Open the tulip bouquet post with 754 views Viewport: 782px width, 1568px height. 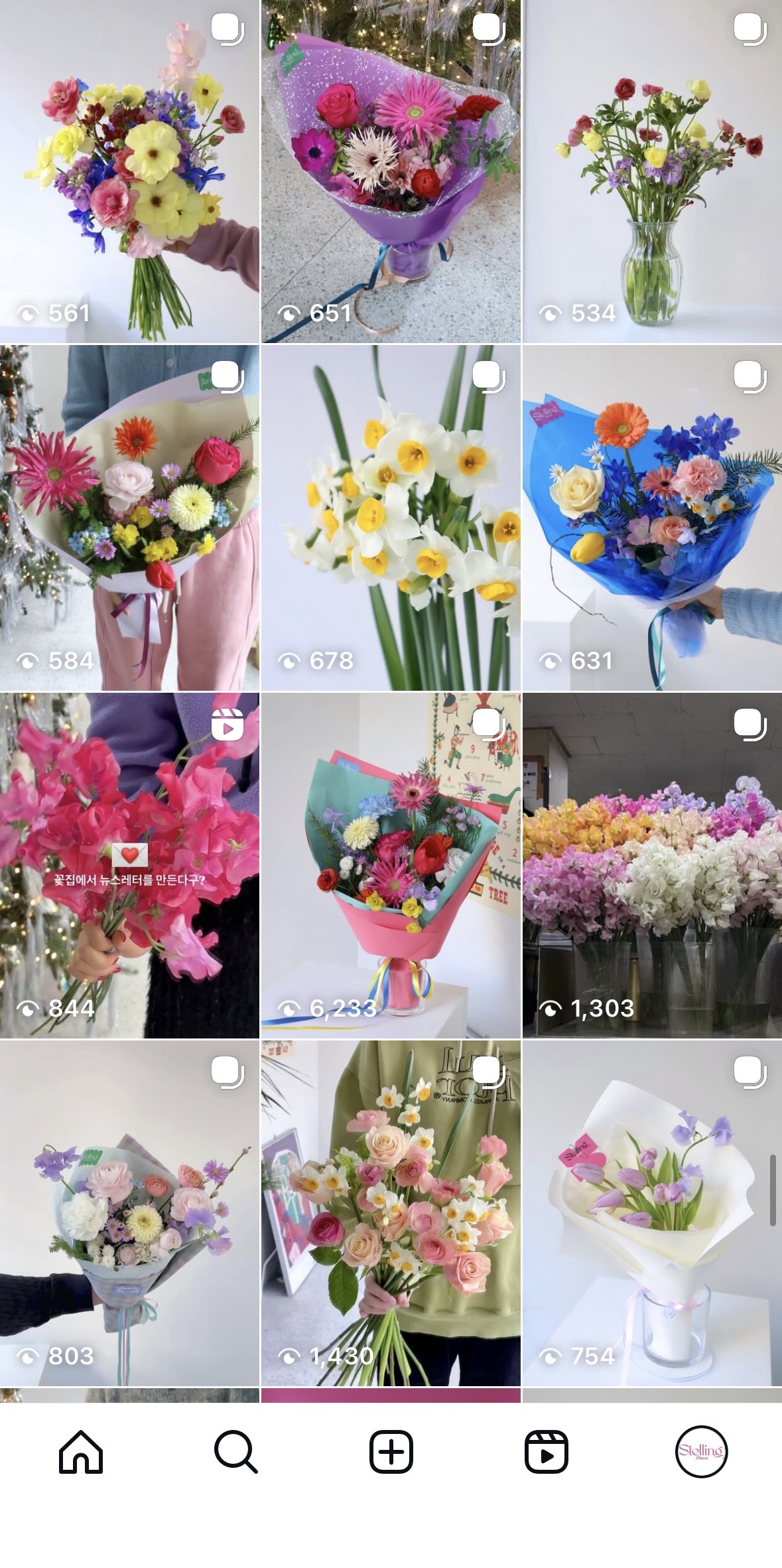652,1213
